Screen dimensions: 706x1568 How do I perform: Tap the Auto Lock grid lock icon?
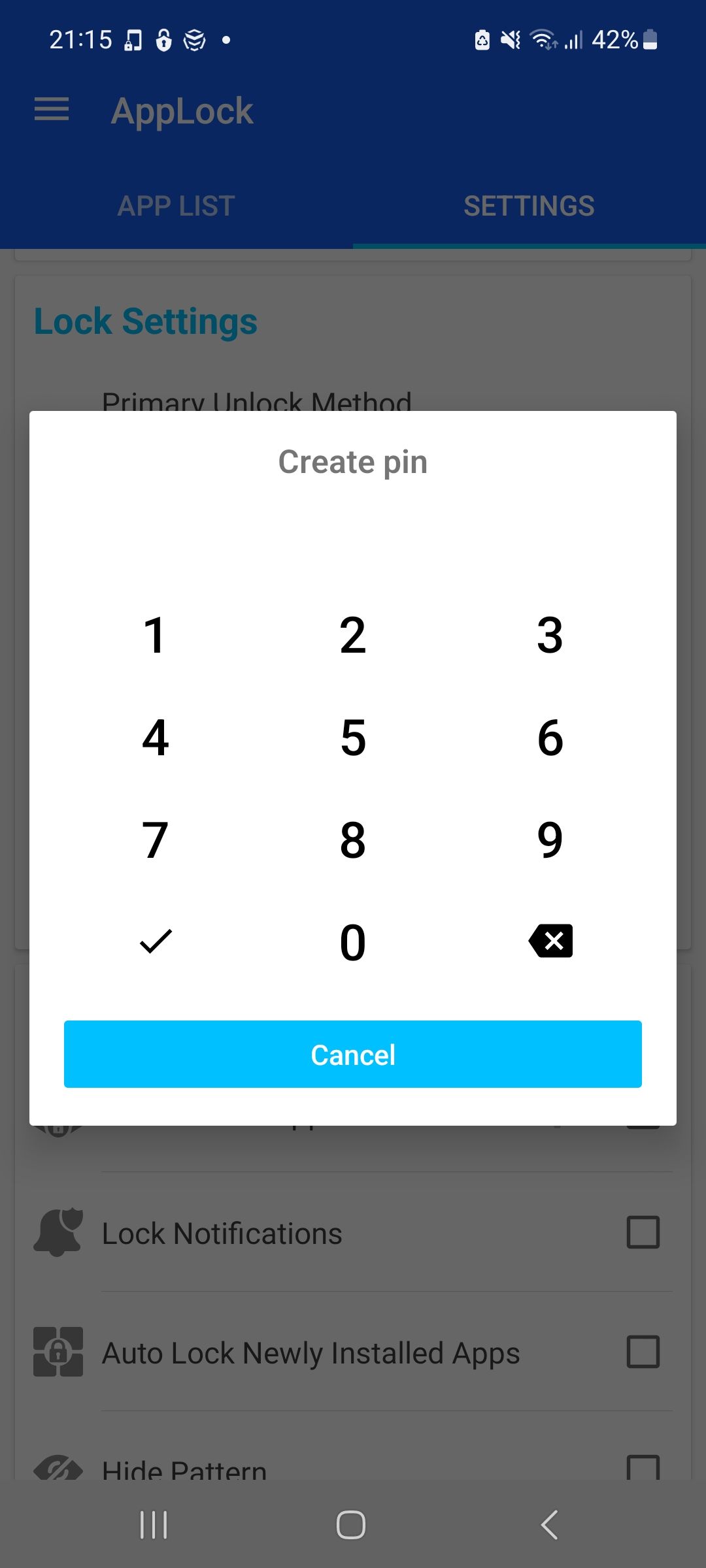point(58,1354)
